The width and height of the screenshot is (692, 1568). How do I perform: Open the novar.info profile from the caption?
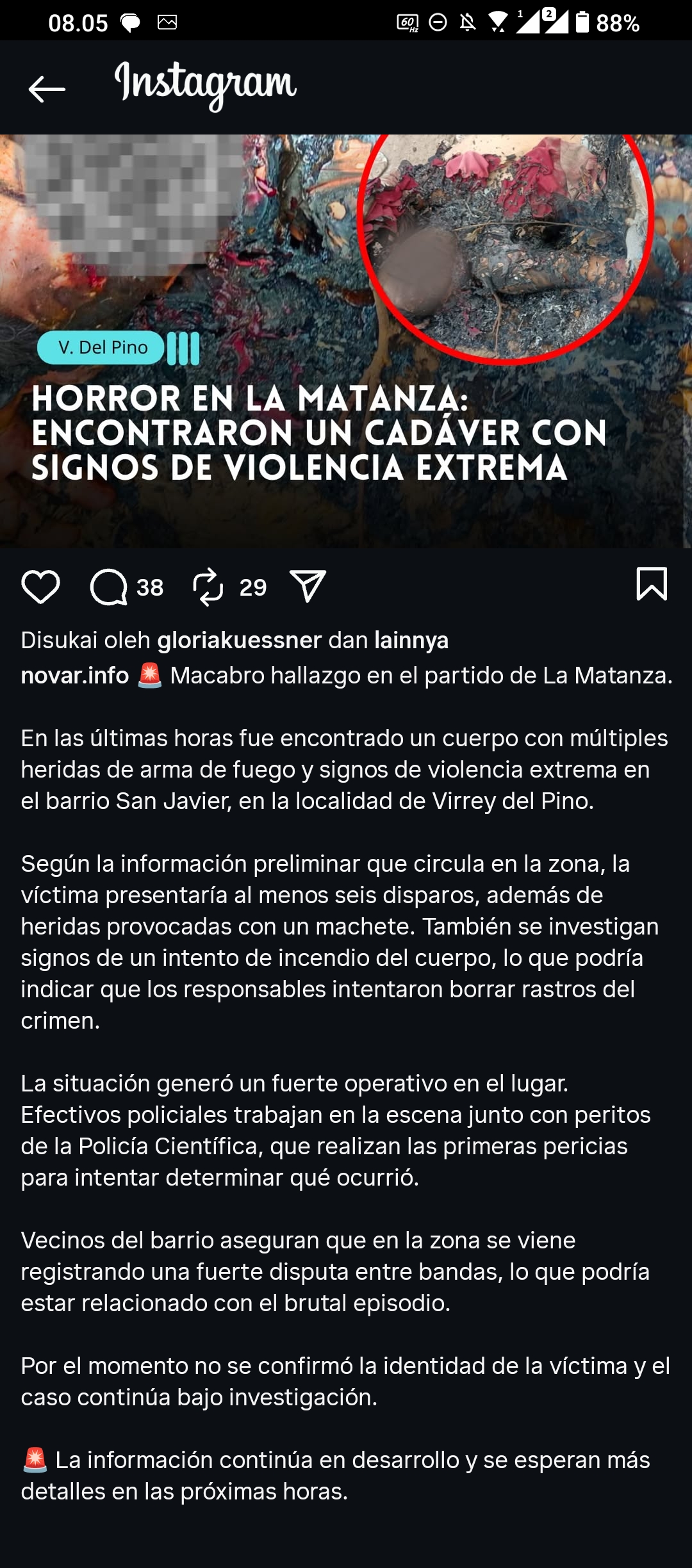75,675
